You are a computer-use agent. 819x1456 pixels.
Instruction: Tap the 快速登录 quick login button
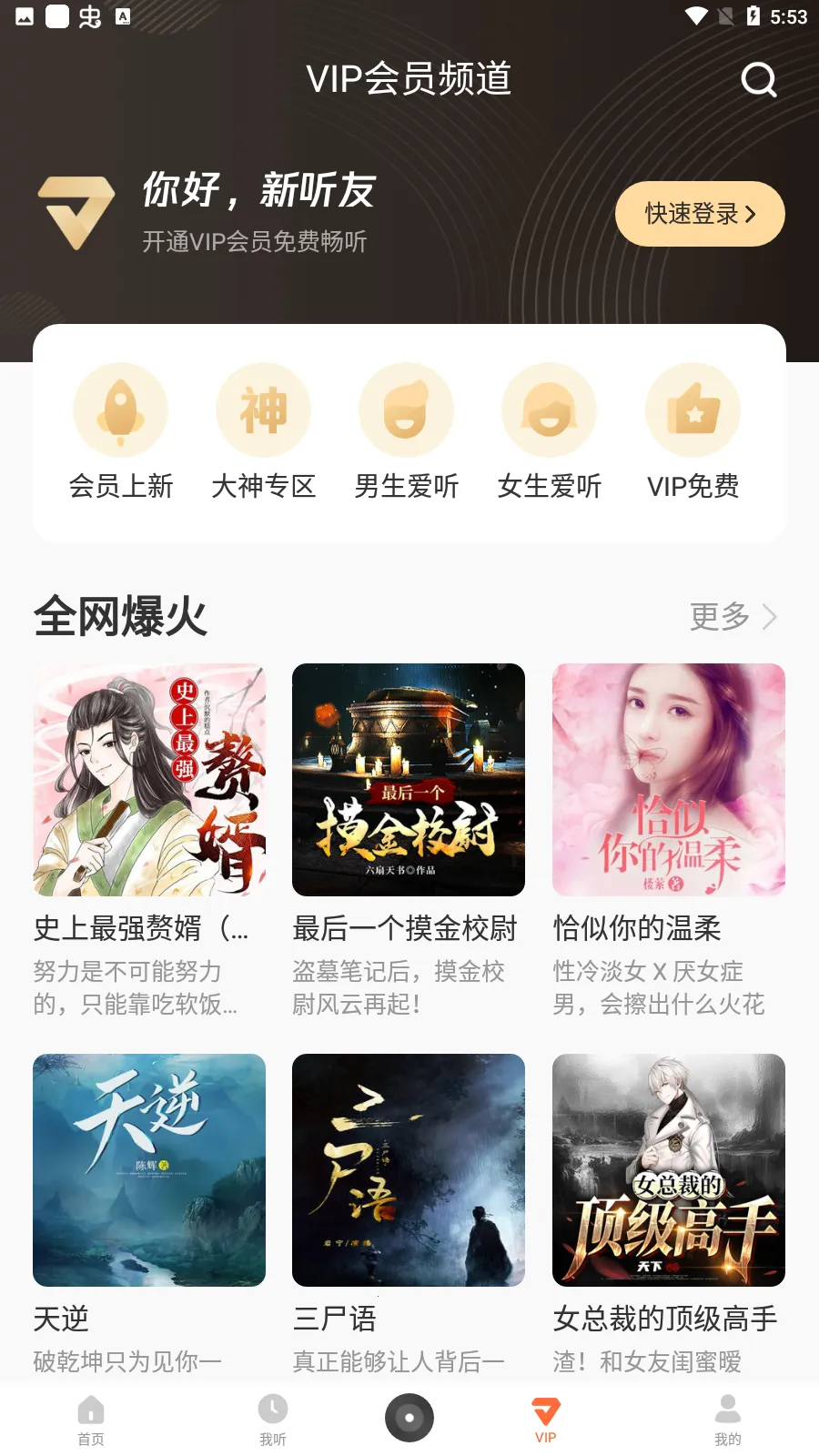point(700,214)
